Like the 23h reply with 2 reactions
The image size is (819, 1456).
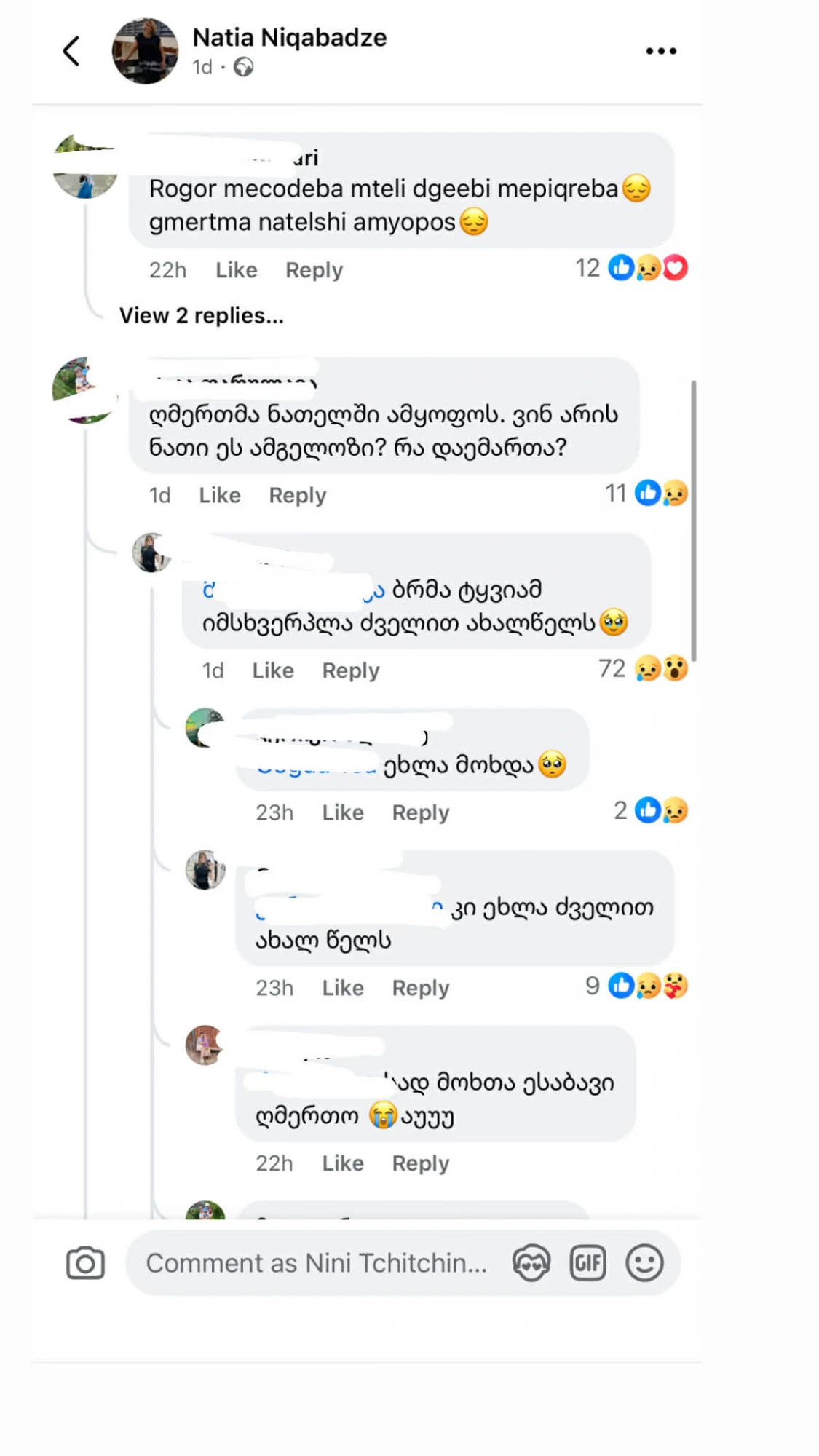pos(343,812)
